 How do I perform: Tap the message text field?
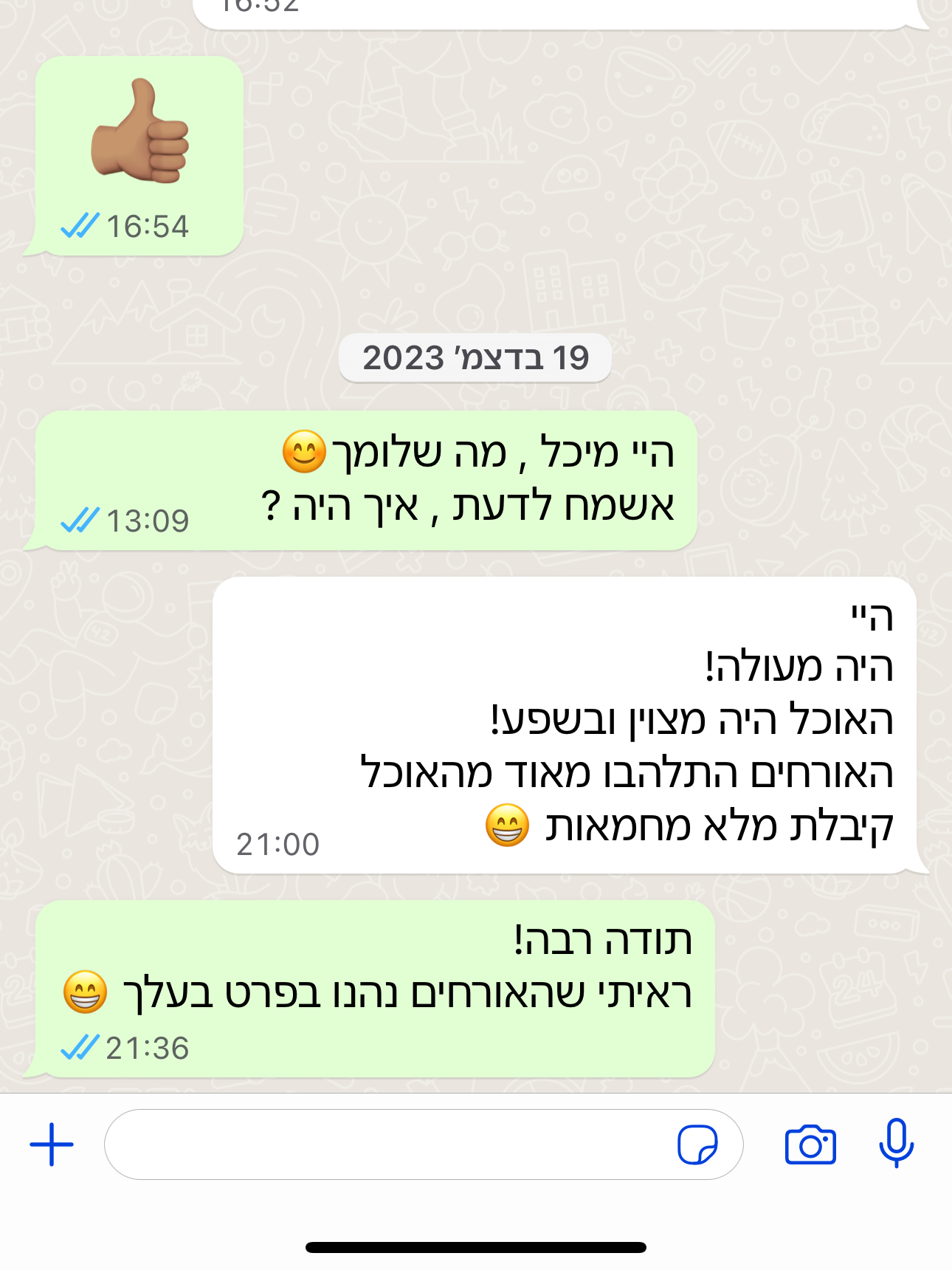(x=384, y=1144)
